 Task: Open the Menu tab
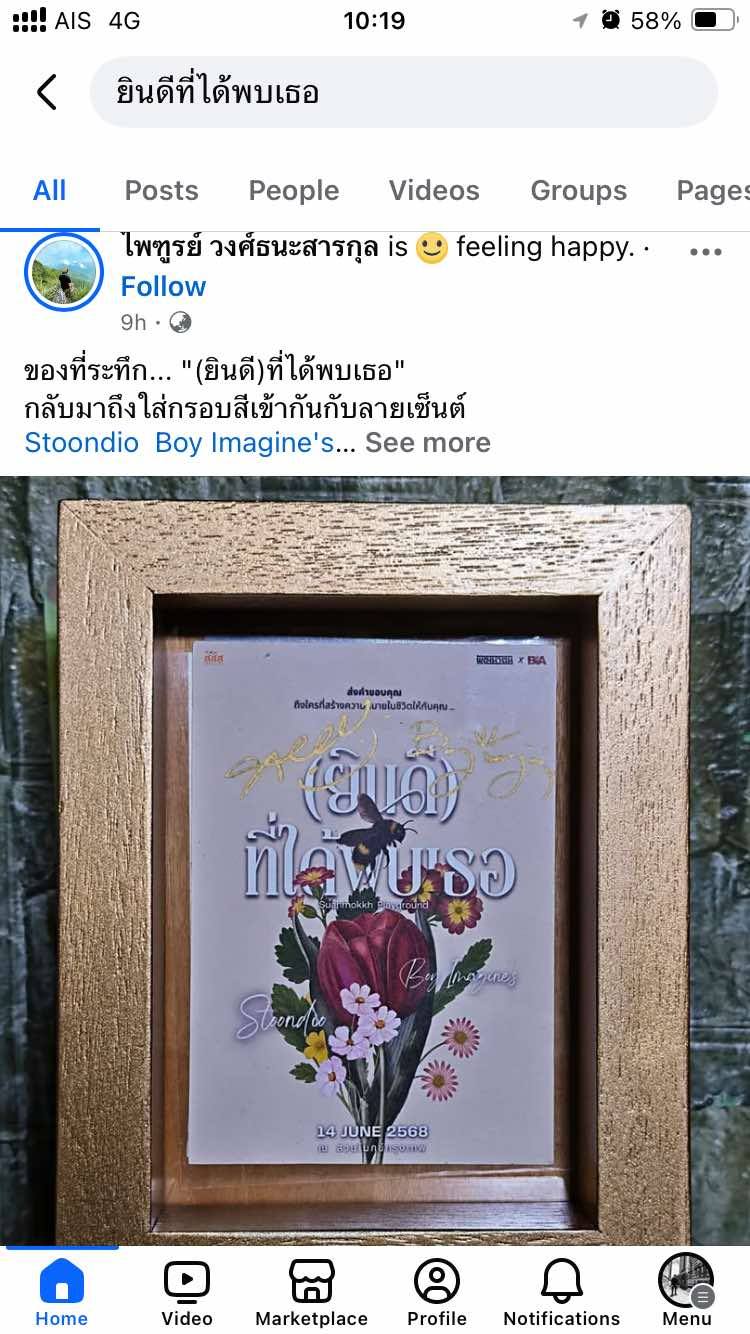tap(686, 1292)
